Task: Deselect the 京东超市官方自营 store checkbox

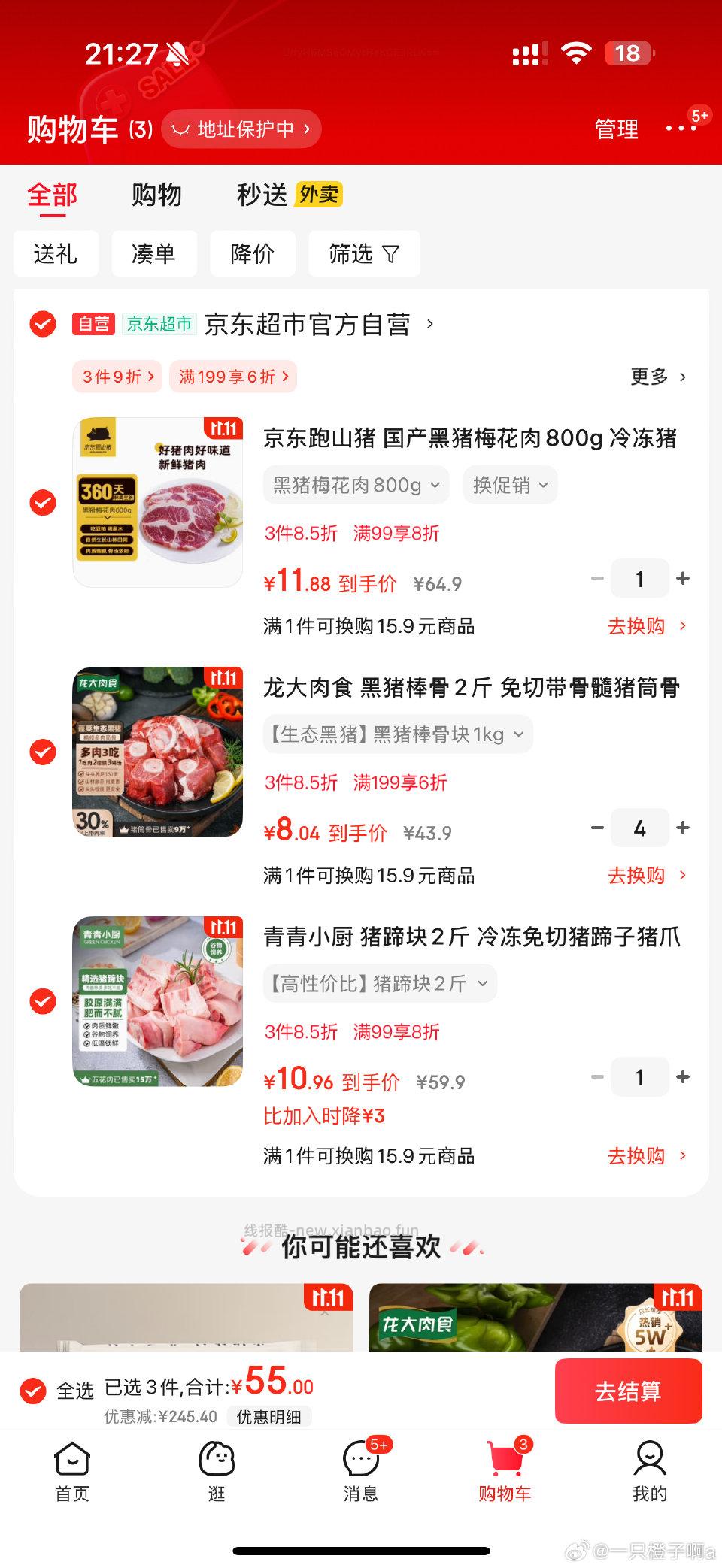Action: point(43,325)
